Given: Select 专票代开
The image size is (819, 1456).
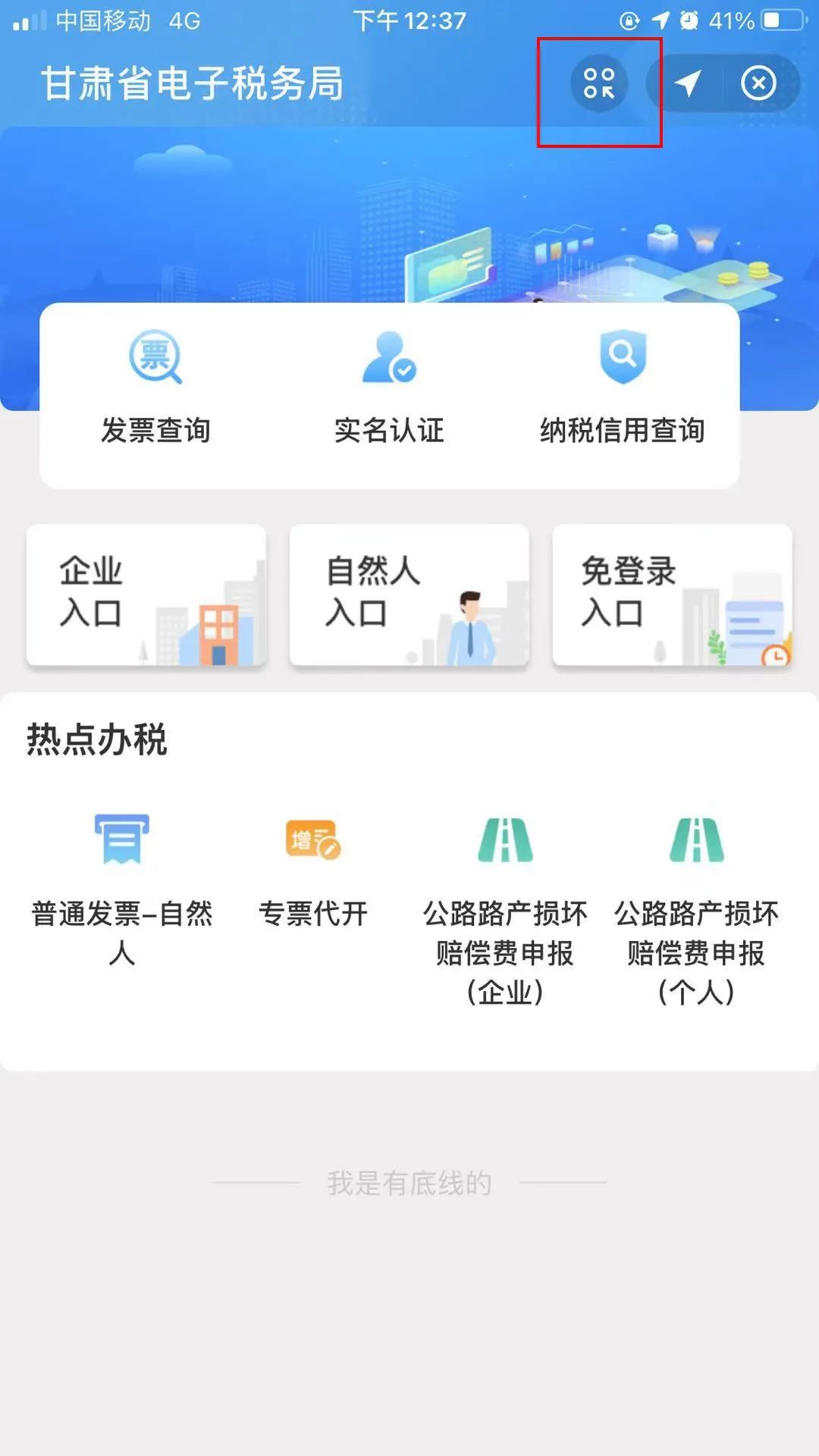Looking at the screenshot, I should pos(313,872).
